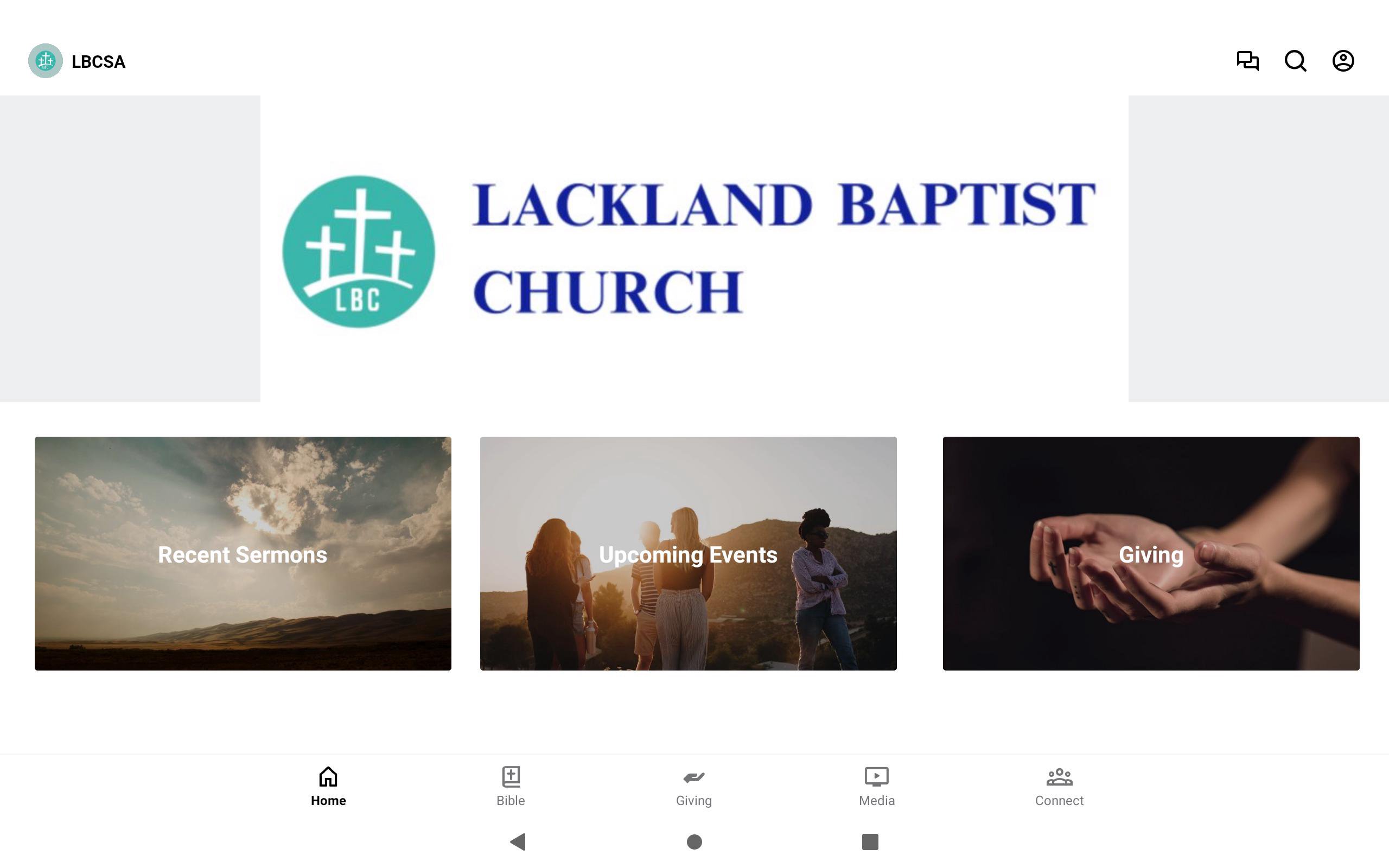Switch to the Media tab
Image resolution: width=1389 pixels, height=868 pixels.
tap(876, 787)
